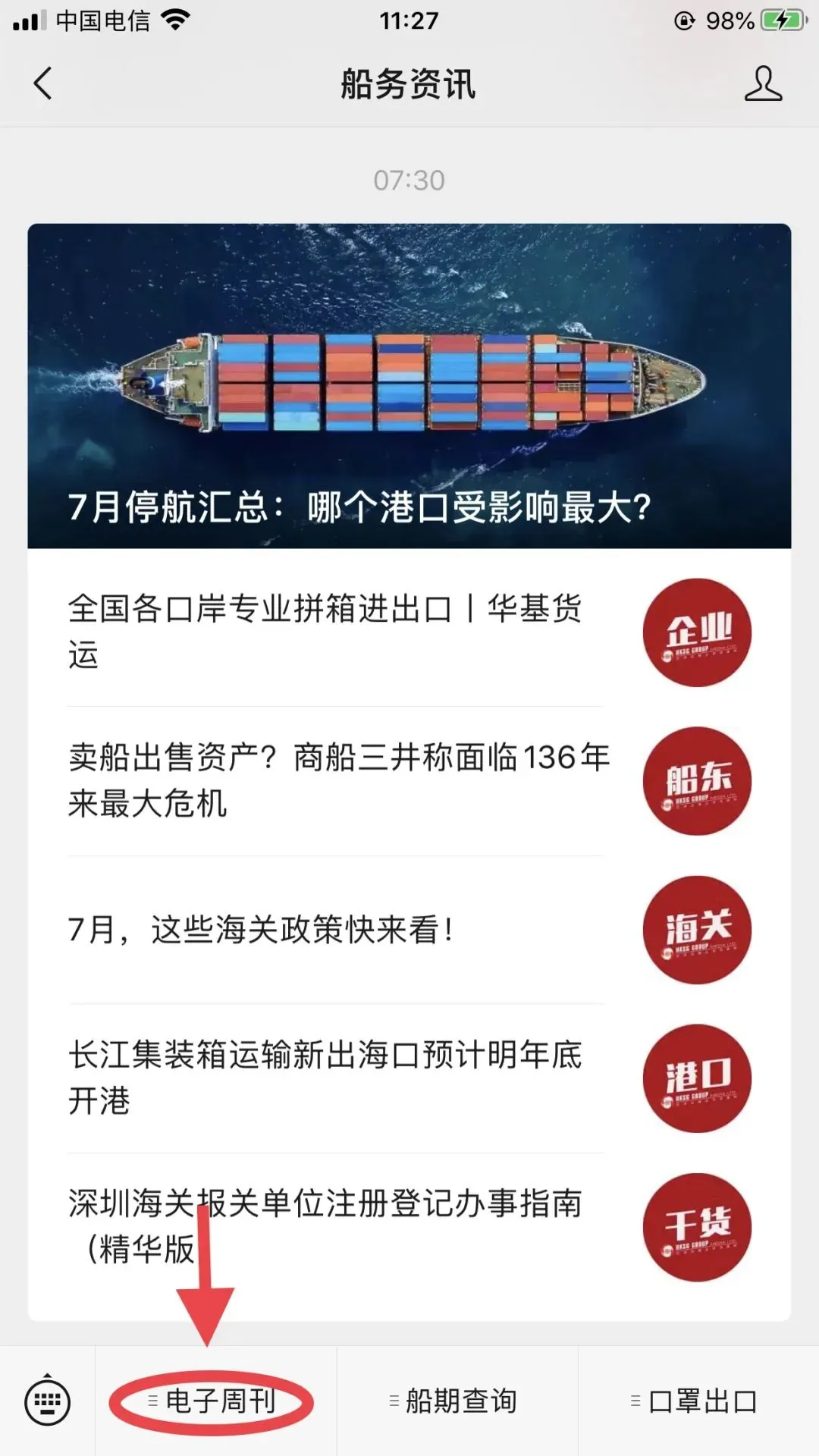
Task: Go back from 船务资讯
Action: (43, 83)
